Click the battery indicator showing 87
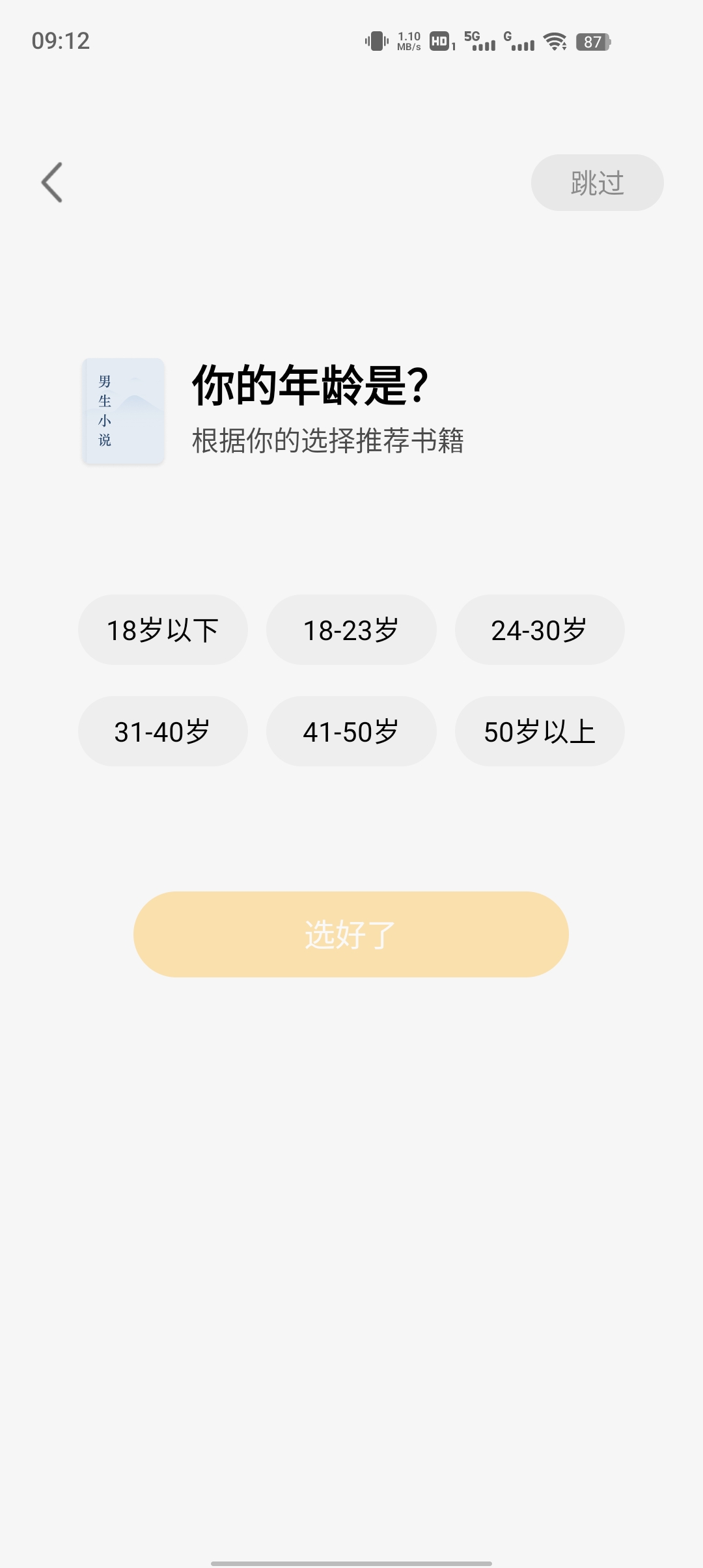Viewport: 703px width, 1568px height. tap(593, 42)
